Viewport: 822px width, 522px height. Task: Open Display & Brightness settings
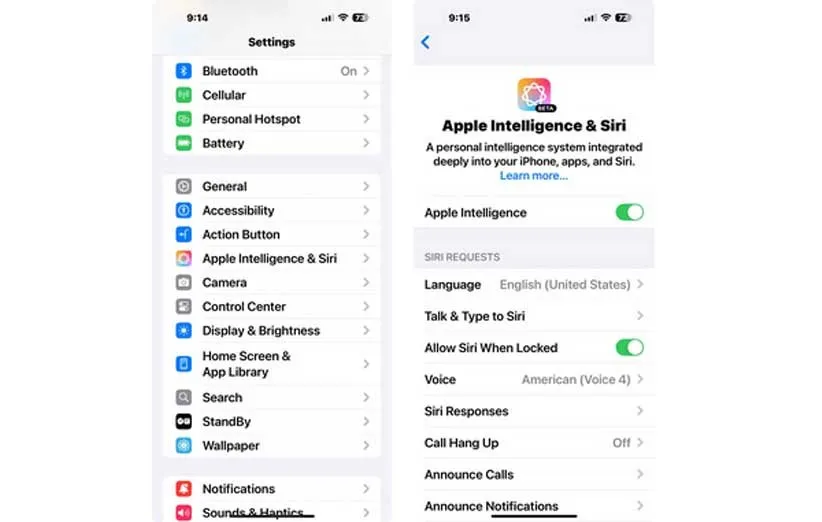pyautogui.click(x=270, y=330)
